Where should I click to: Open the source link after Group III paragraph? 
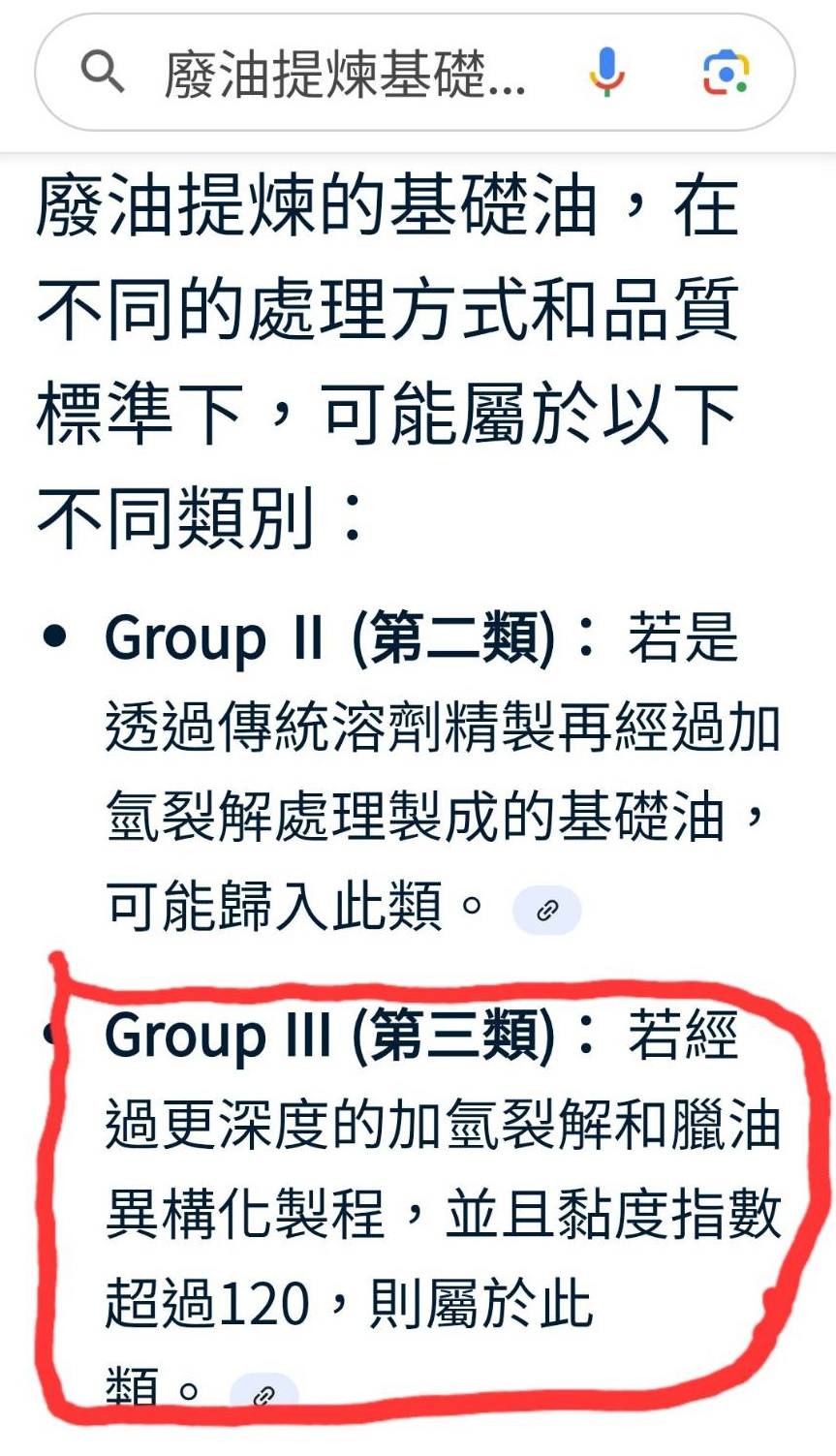tap(263, 1395)
